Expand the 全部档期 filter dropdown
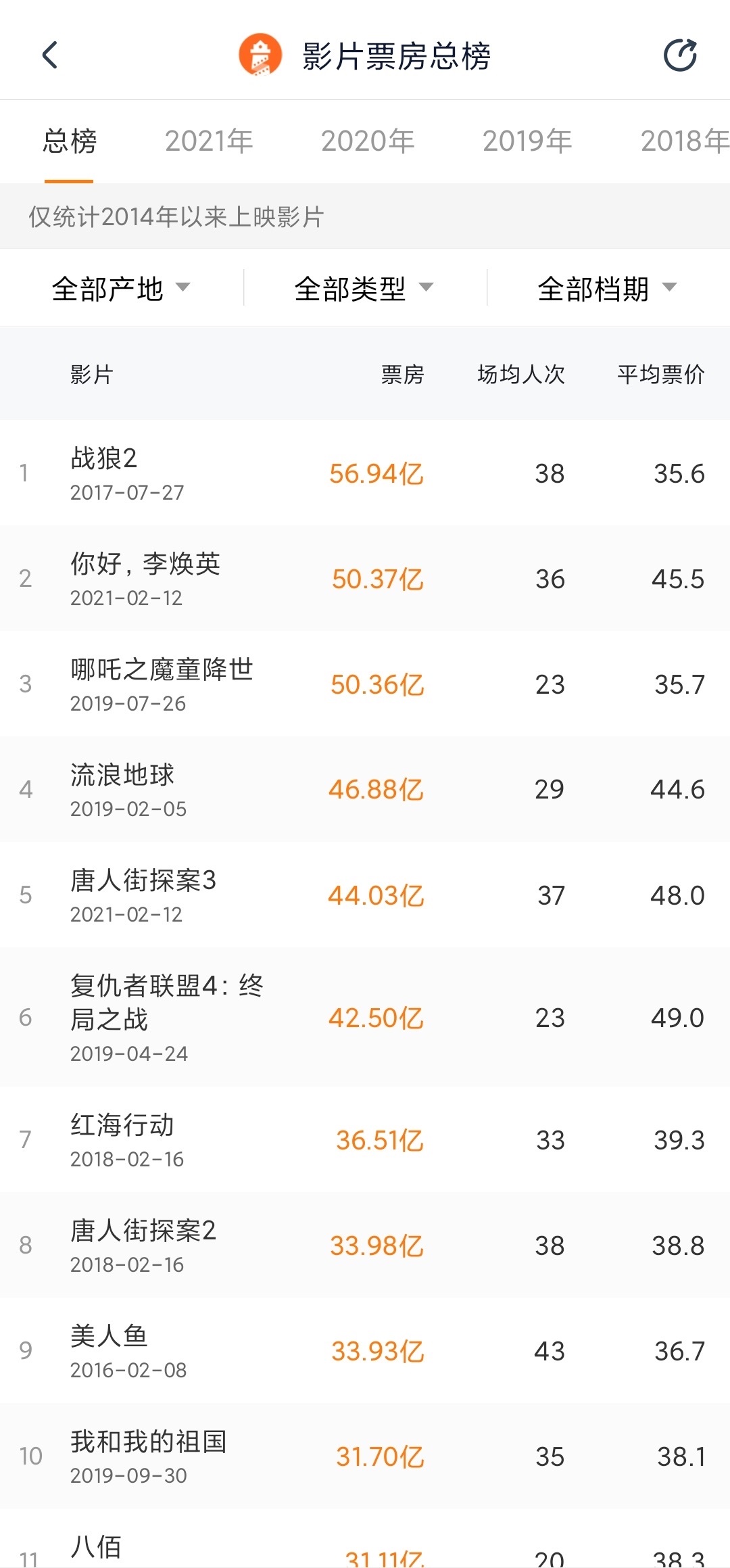The width and height of the screenshot is (730, 1568). click(x=607, y=289)
